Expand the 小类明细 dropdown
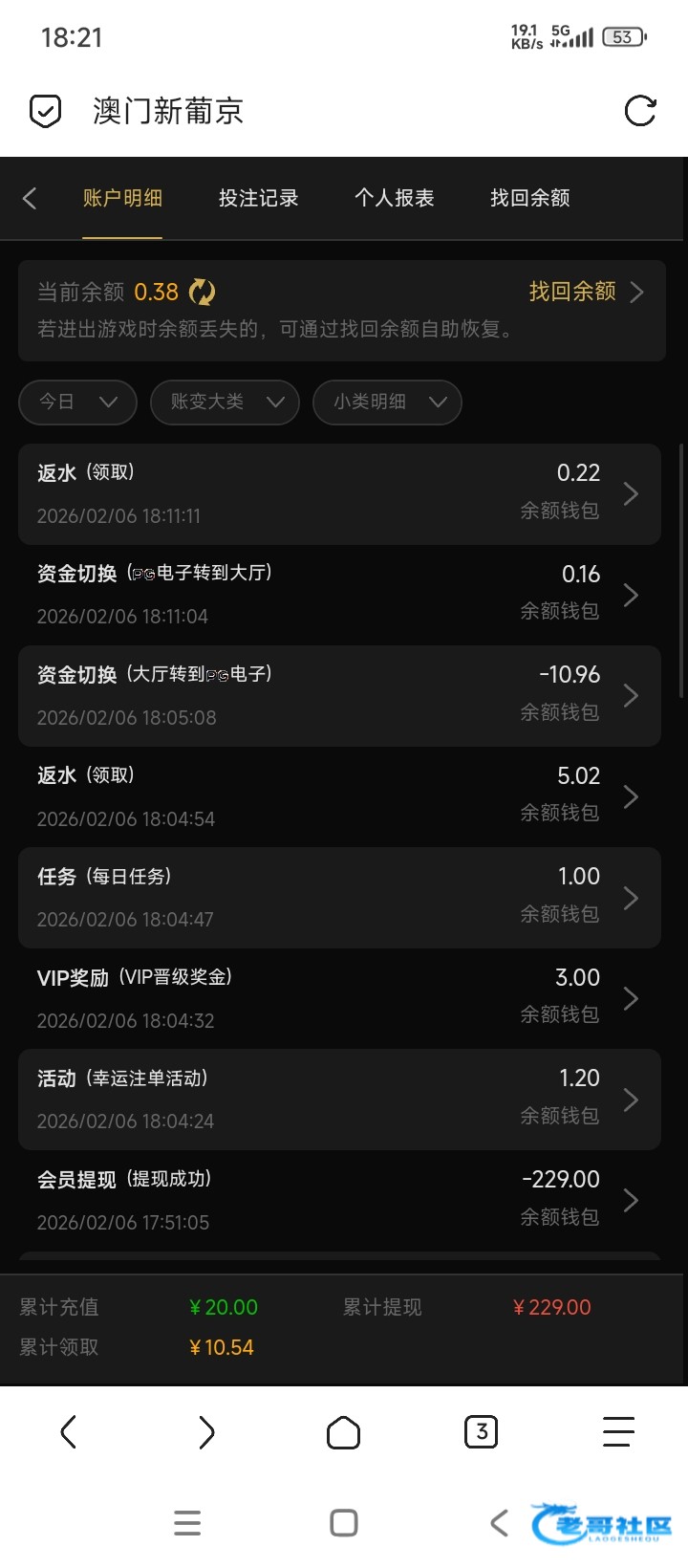The image size is (688, 1568). [x=387, y=402]
